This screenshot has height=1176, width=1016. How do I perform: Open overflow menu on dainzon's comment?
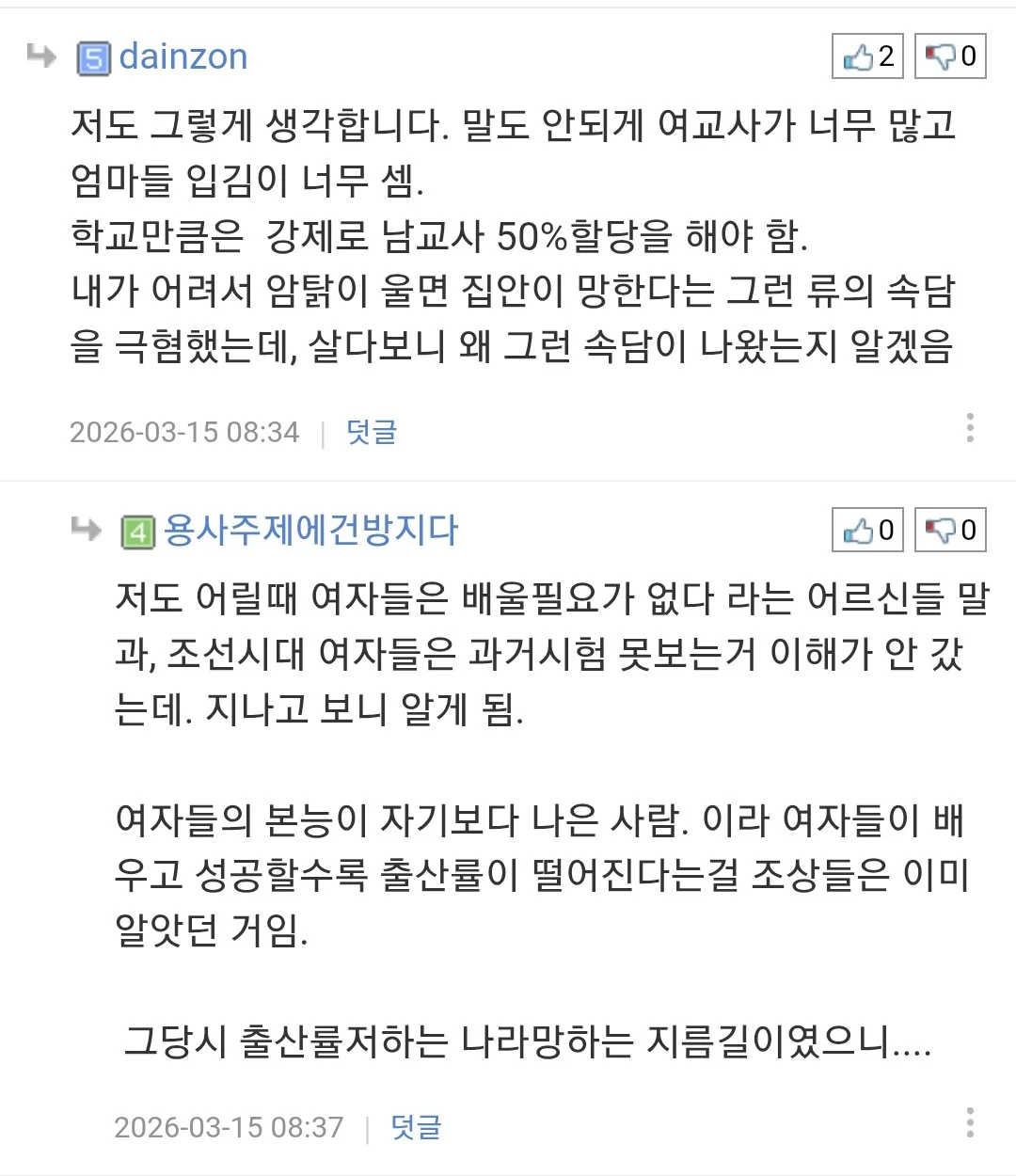click(970, 428)
